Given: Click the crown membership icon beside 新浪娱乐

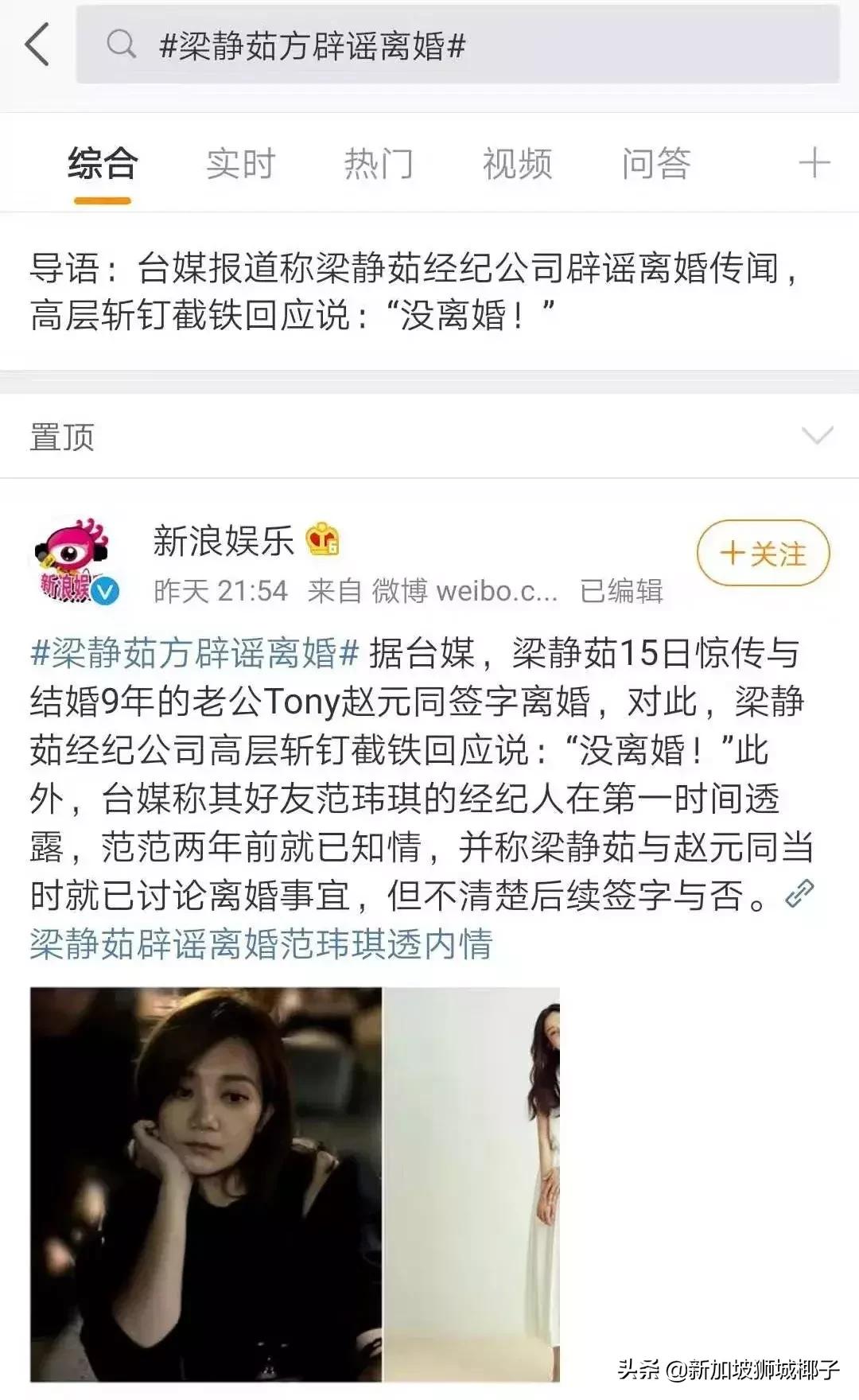Looking at the screenshot, I should (326, 541).
